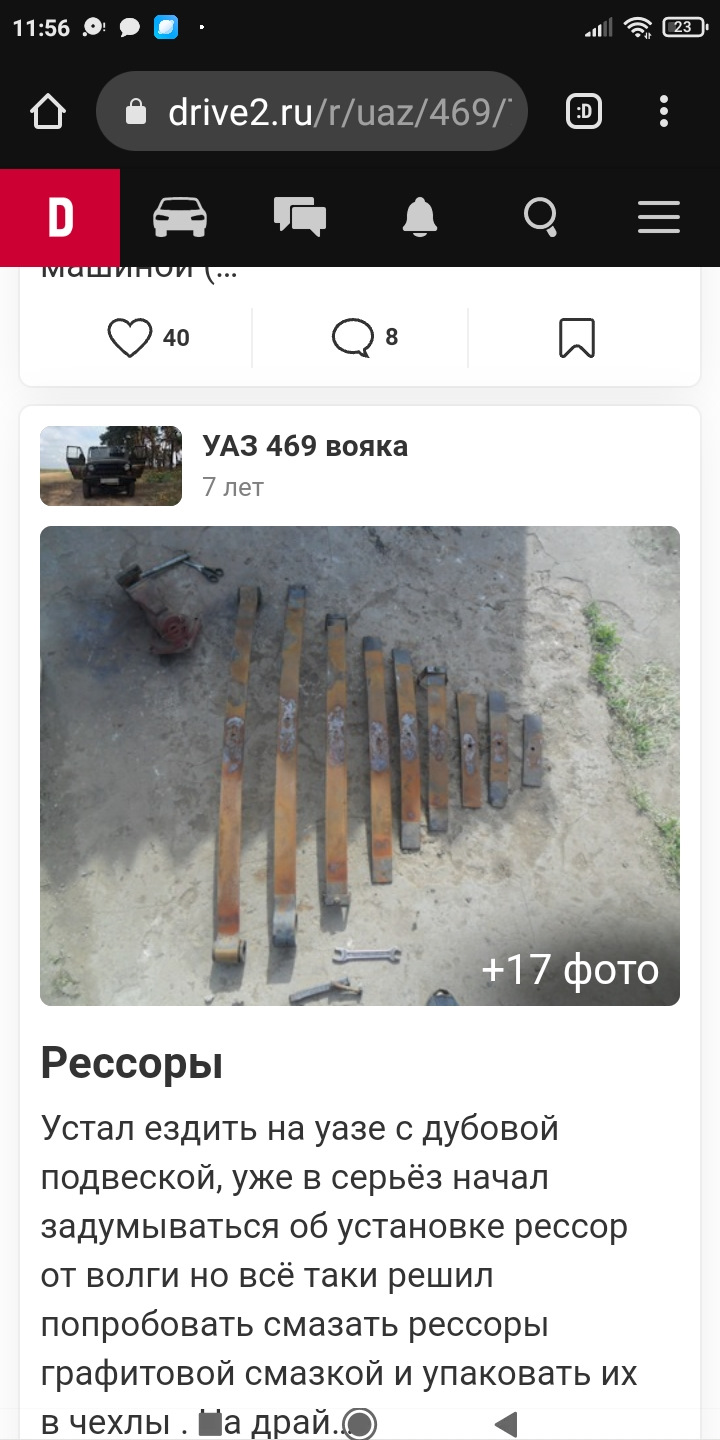Open the Drive2 red logo home
720x1440 pixels.
60,217
